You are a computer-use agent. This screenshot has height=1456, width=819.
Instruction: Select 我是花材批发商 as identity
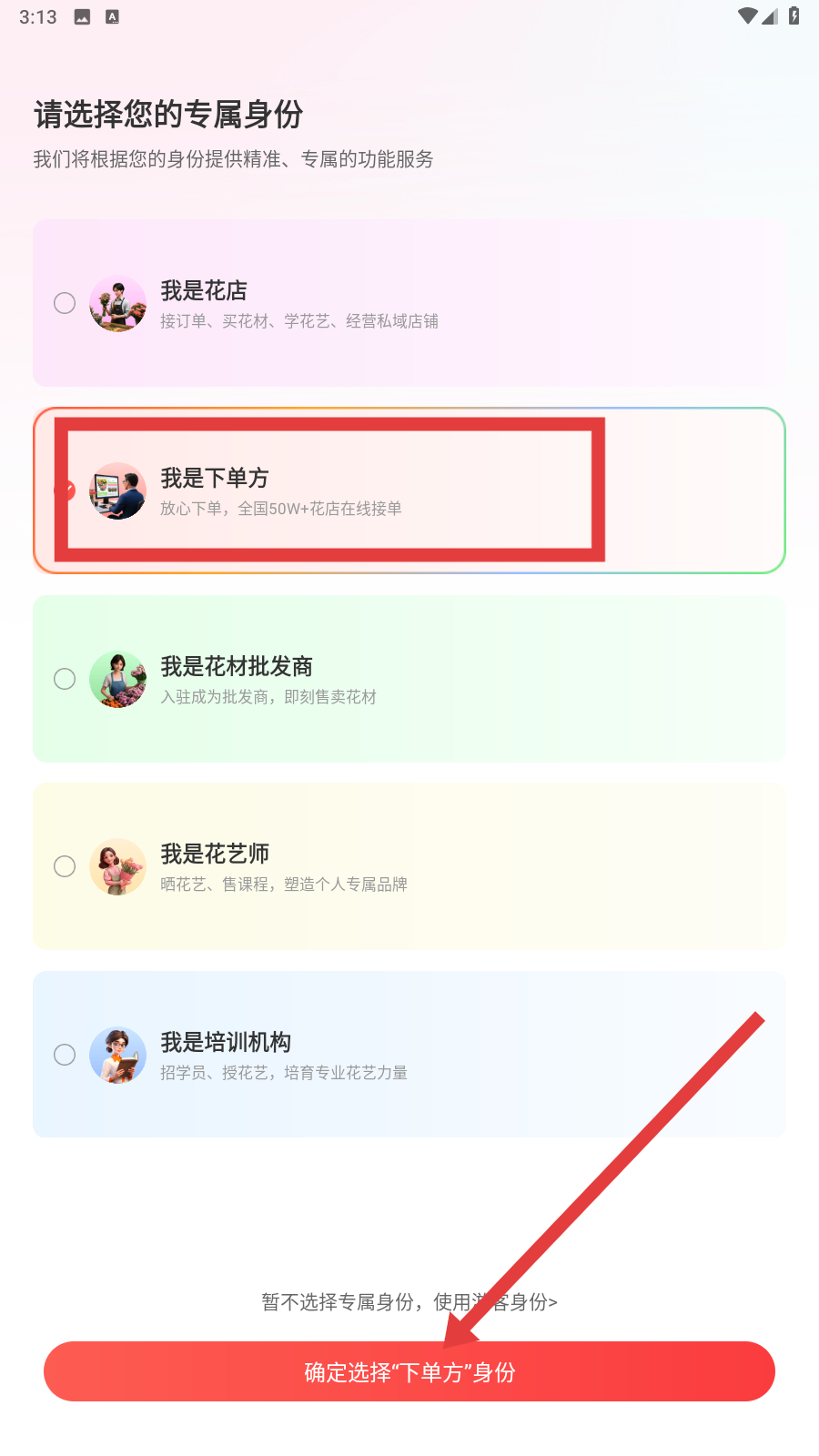pos(409,679)
